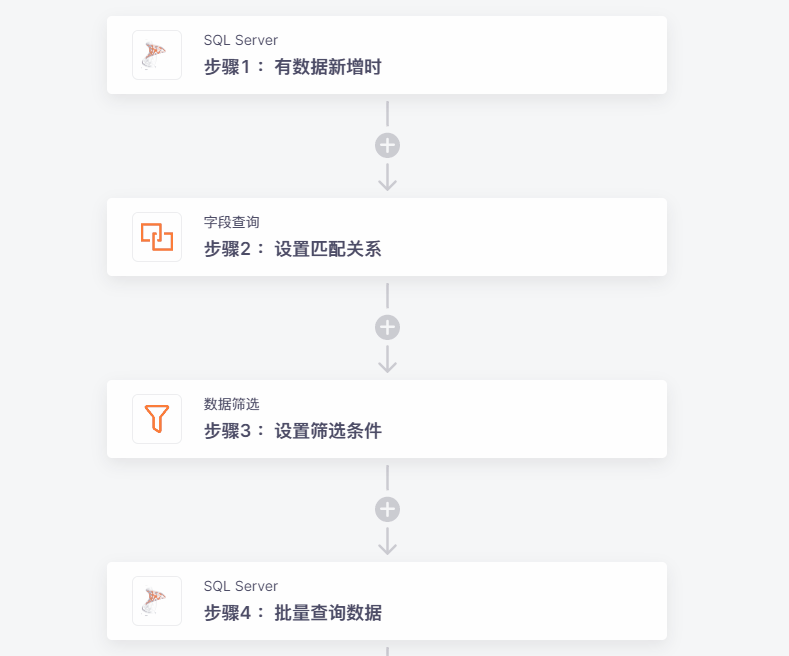Open step 3 数据筛选 设置筛选条件 card

coord(386,419)
